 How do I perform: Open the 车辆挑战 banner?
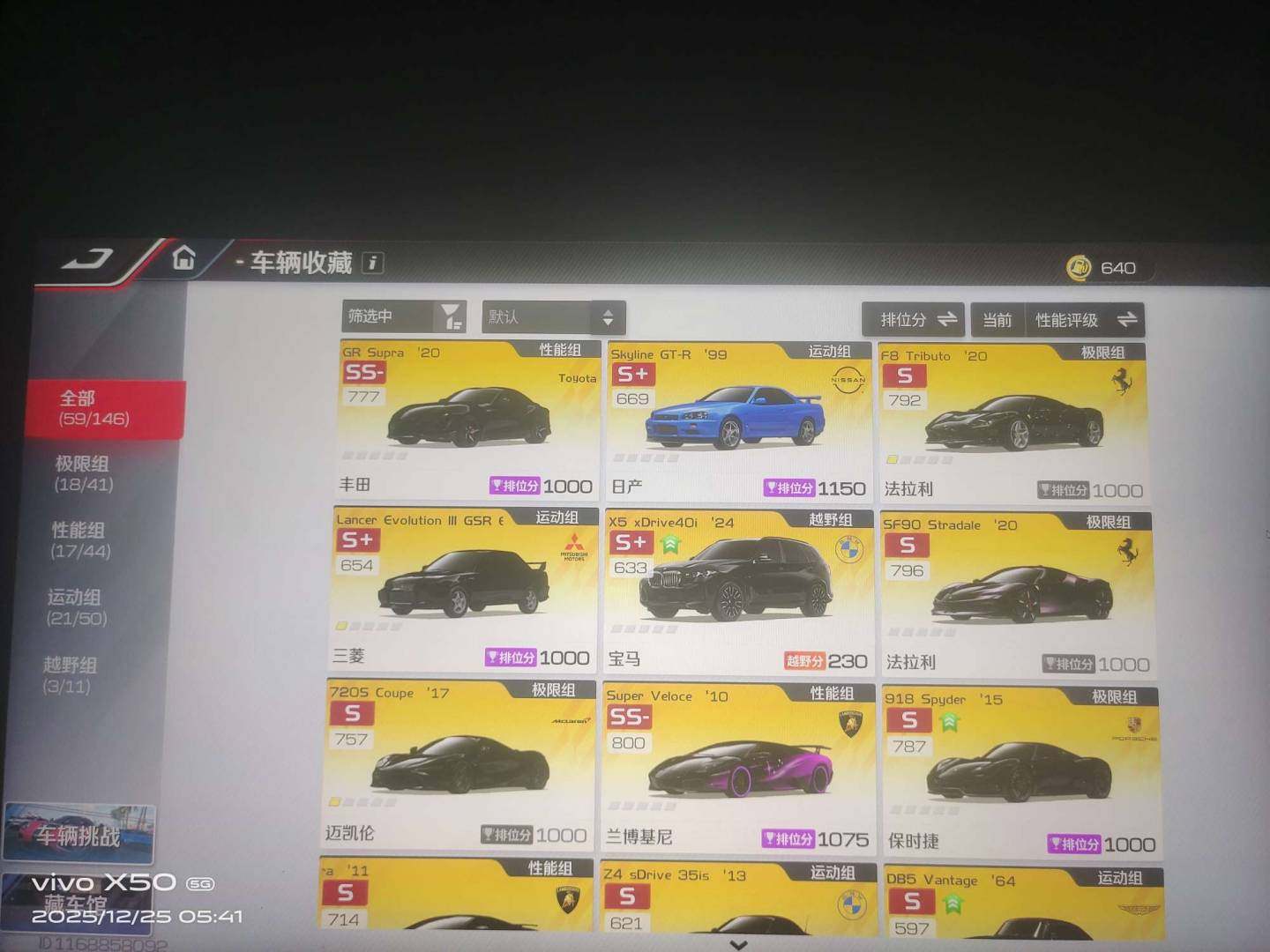click(x=78, y=833)
